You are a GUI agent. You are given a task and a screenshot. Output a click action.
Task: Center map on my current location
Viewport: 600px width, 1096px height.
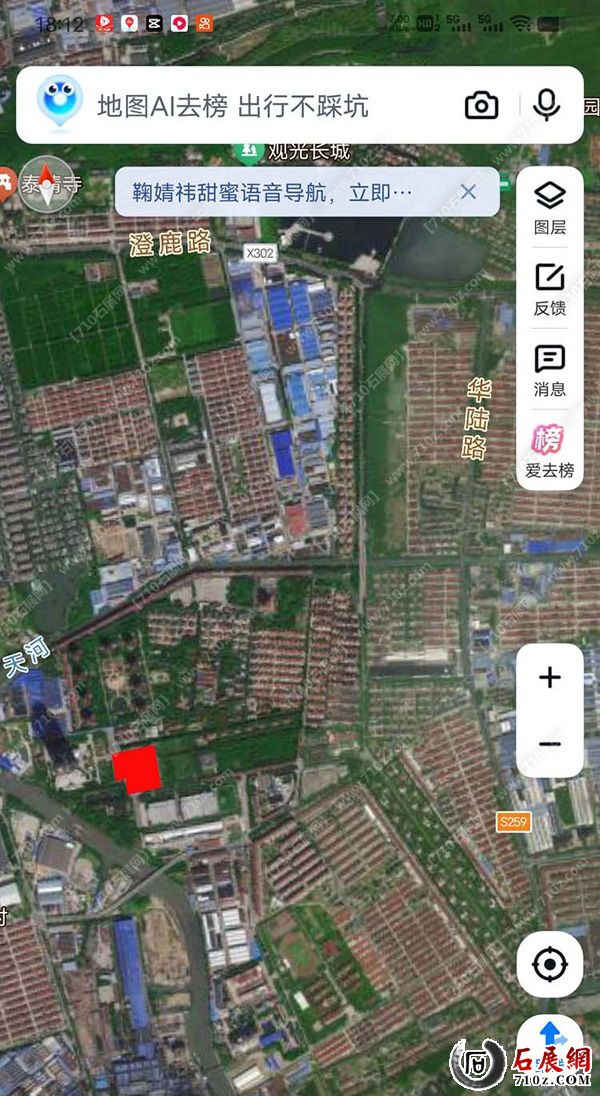549,965
